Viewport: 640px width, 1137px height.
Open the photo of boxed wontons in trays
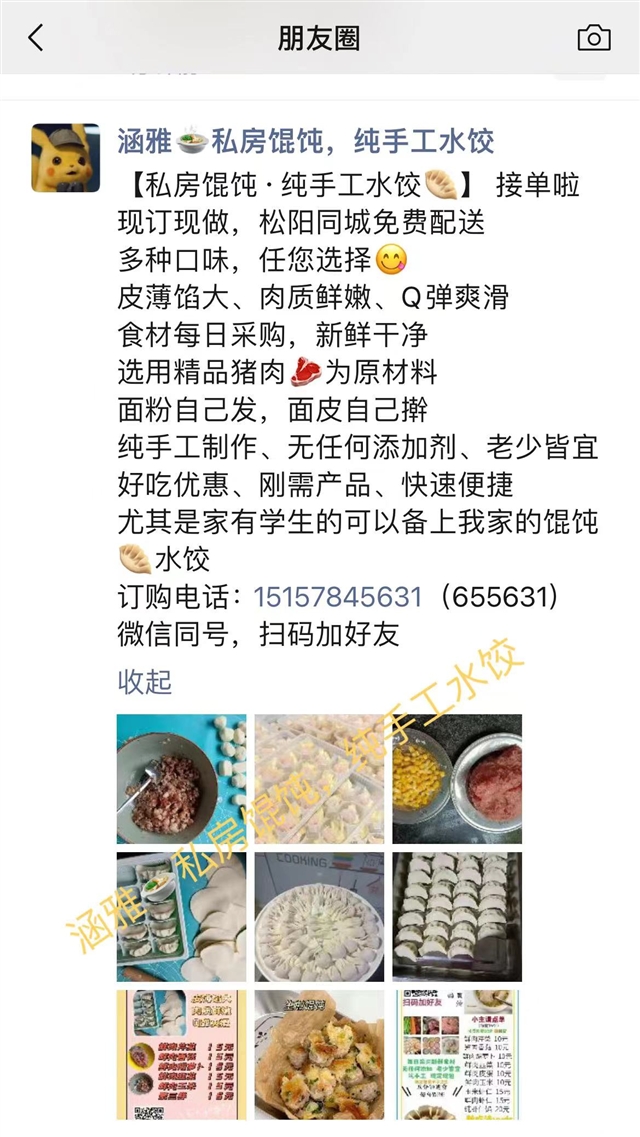tap(319, 779)
